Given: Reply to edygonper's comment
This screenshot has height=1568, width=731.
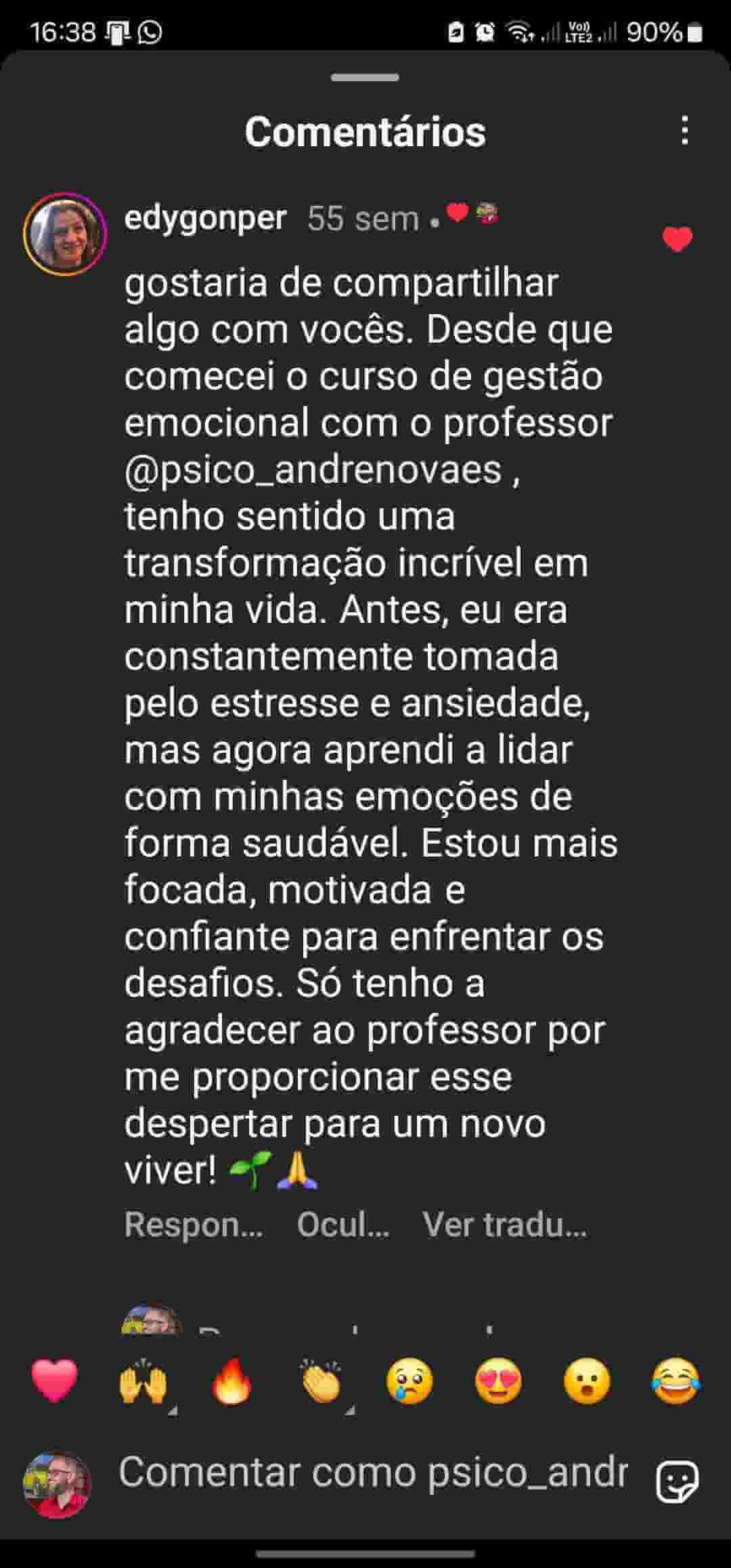Looking at the screenshot, I should [x=194, y=1225].
